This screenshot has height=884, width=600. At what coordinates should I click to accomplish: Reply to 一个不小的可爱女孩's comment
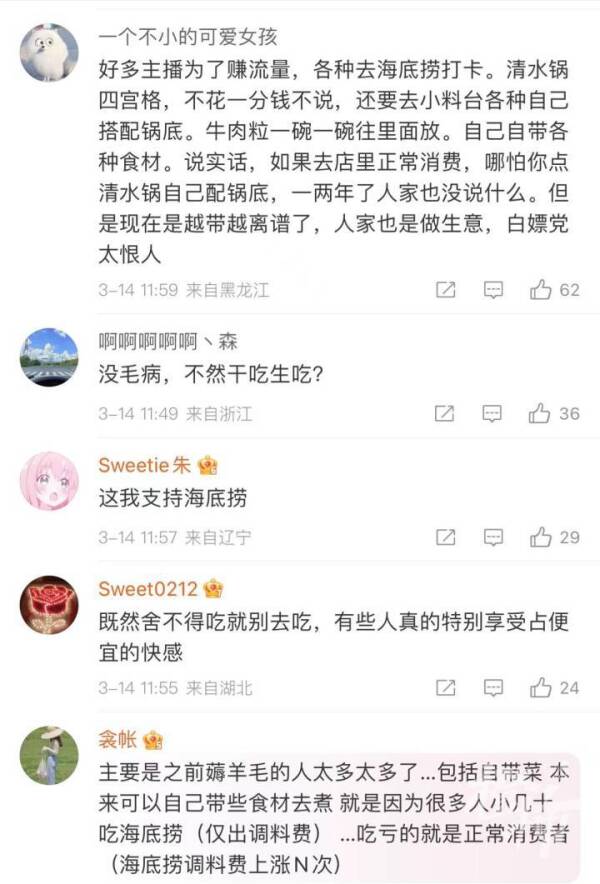click(x=493, y=290)
